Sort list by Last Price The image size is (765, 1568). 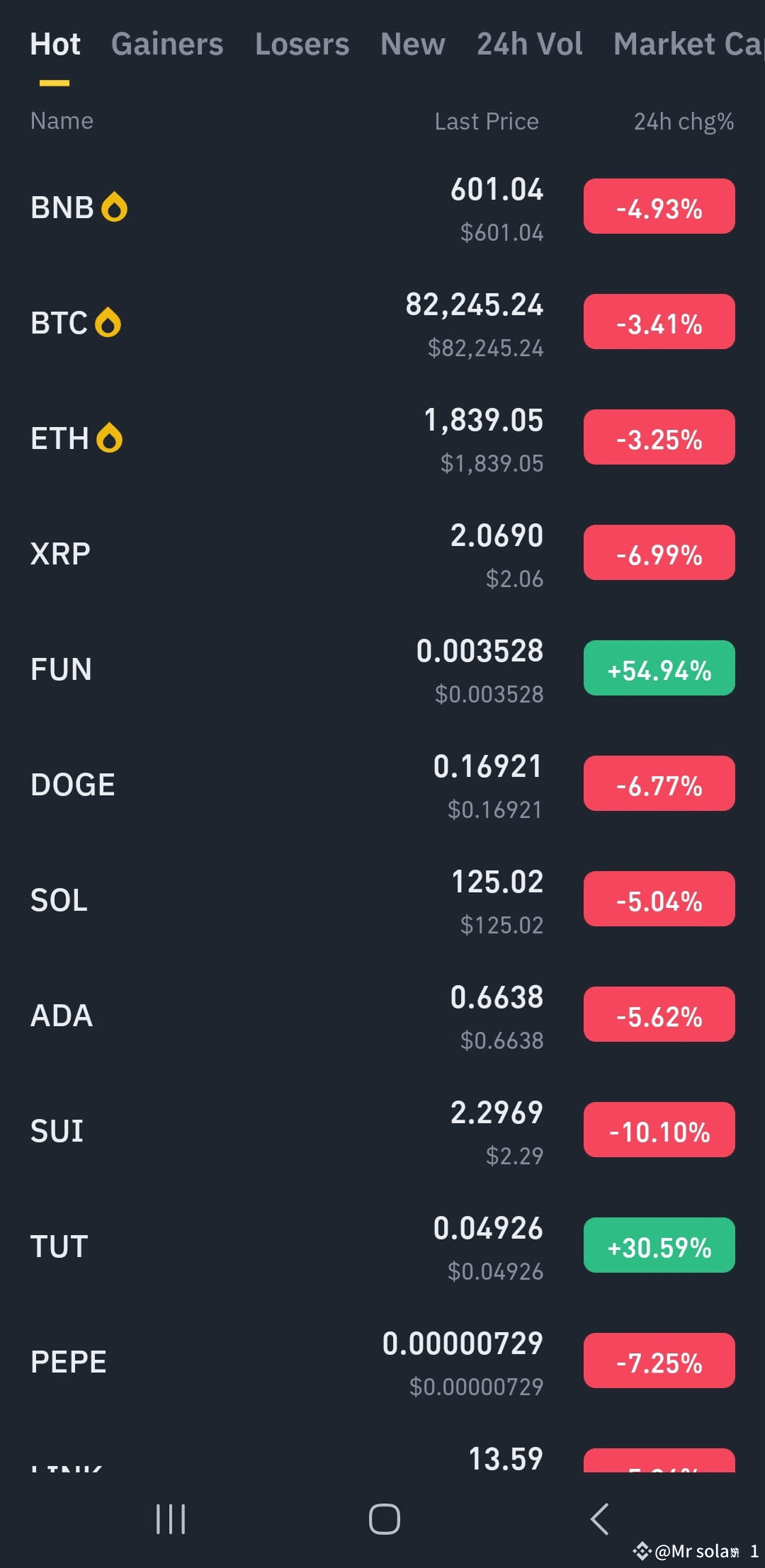pos(487,122)
